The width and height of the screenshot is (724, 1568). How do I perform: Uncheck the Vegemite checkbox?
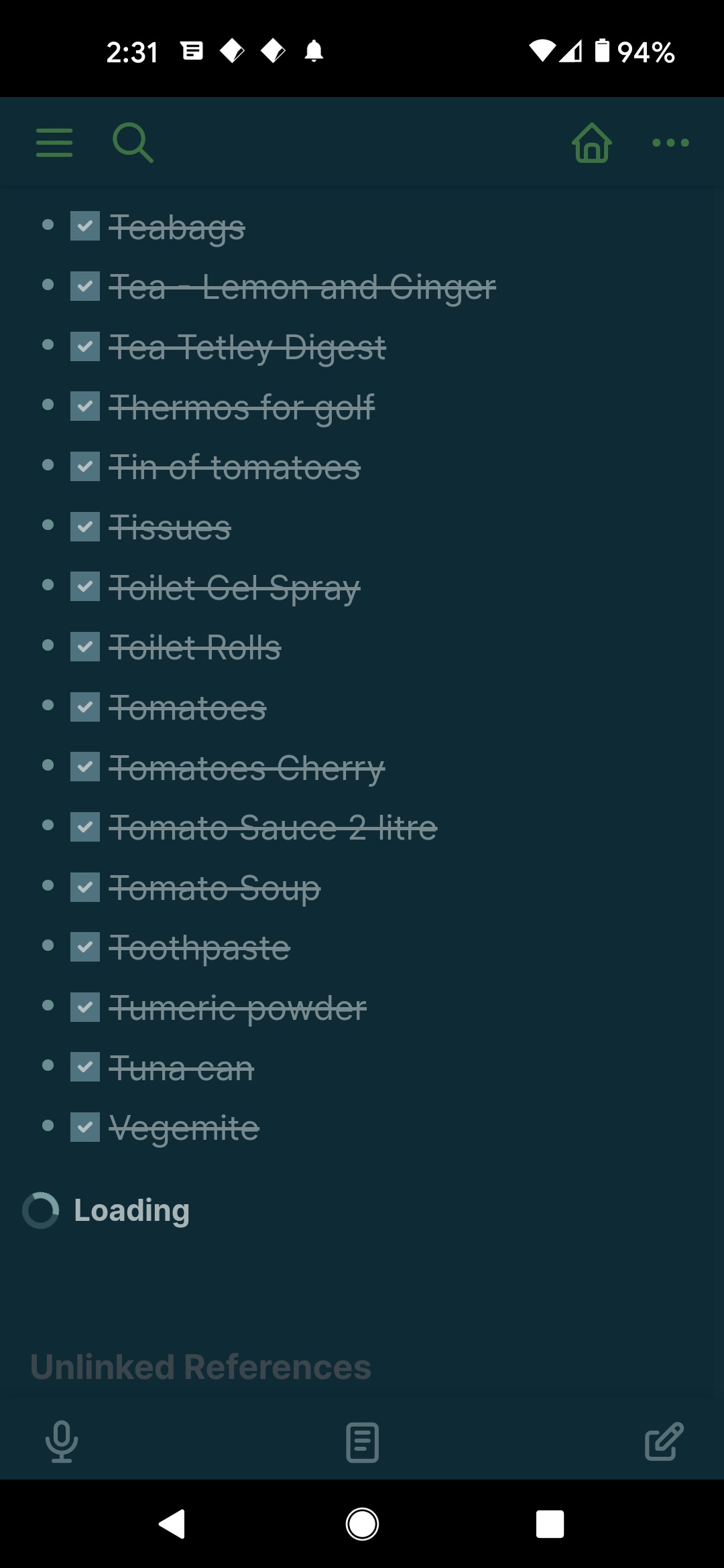click(85, 1126)
